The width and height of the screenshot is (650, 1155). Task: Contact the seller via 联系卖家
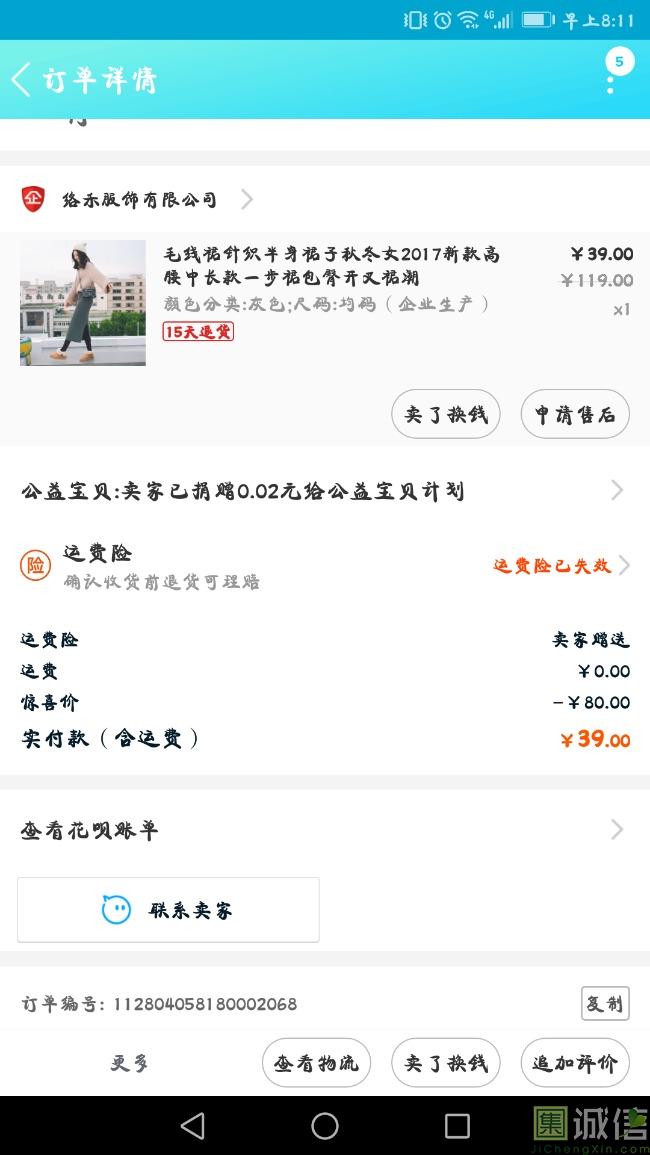click(168, 910)
